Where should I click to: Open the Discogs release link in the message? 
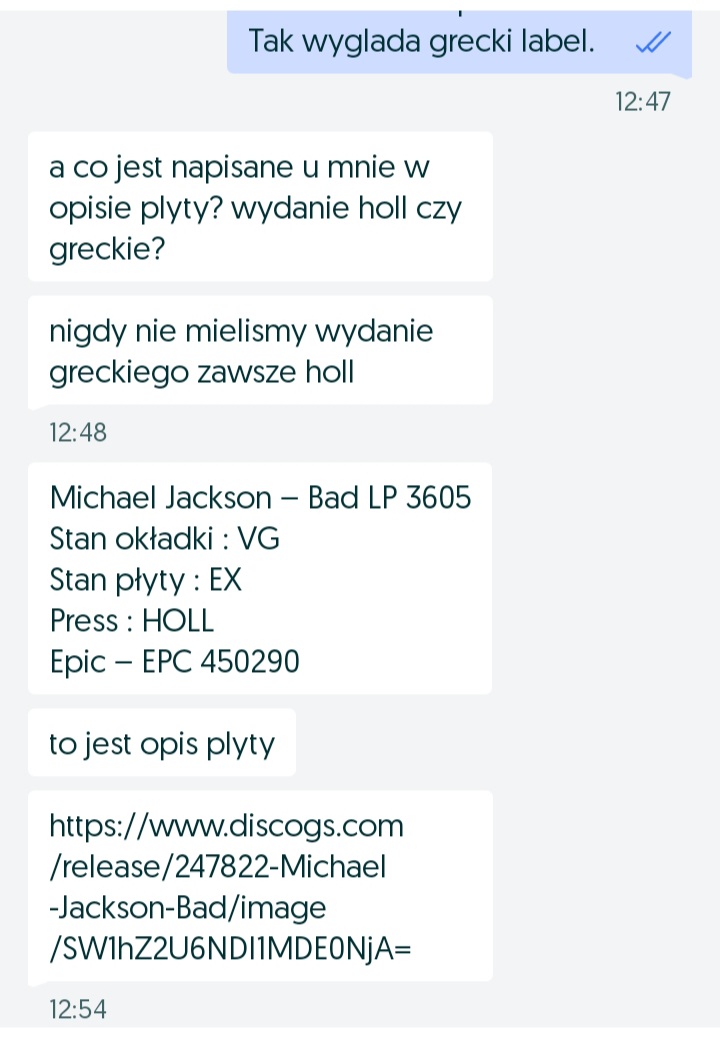click(227, 867)
